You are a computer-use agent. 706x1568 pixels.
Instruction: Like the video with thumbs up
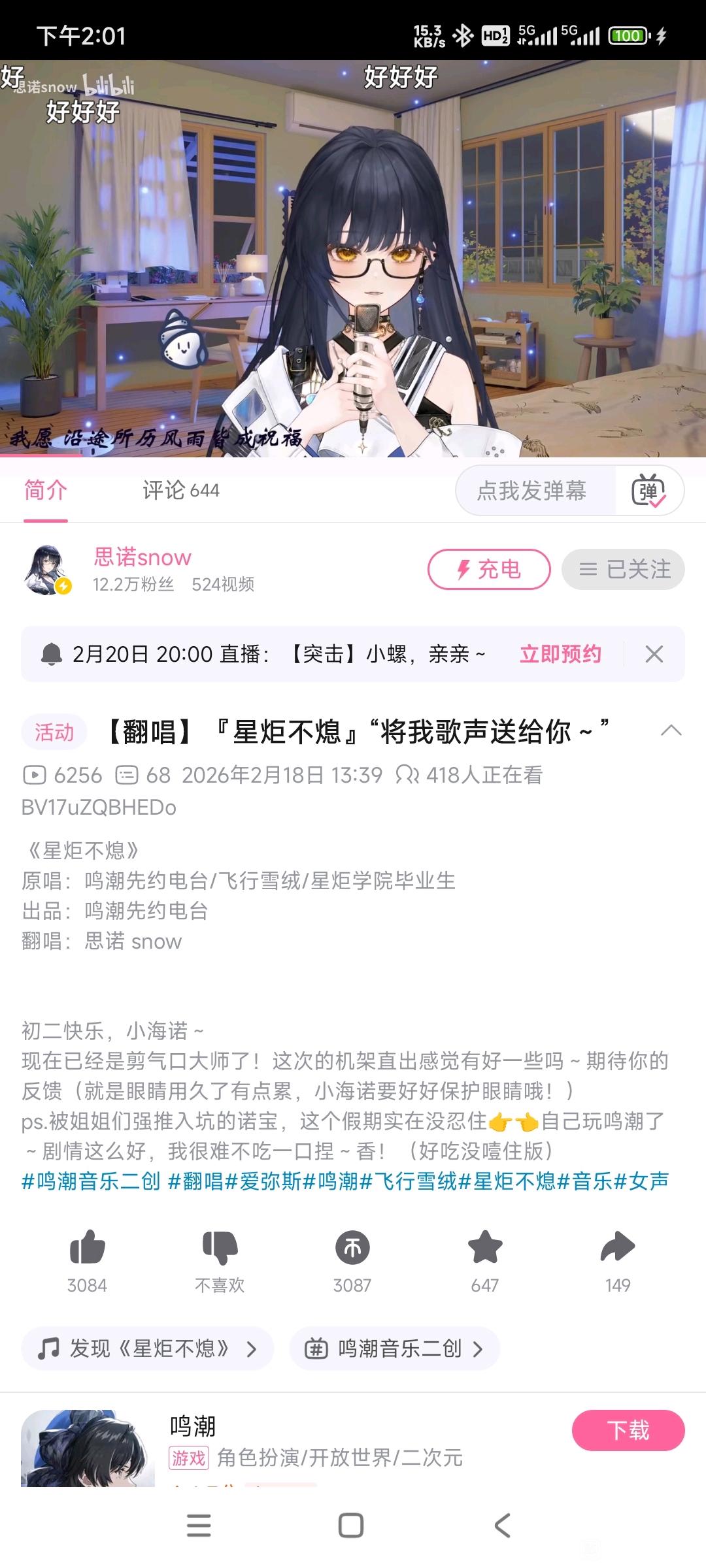click(87, 1247)
